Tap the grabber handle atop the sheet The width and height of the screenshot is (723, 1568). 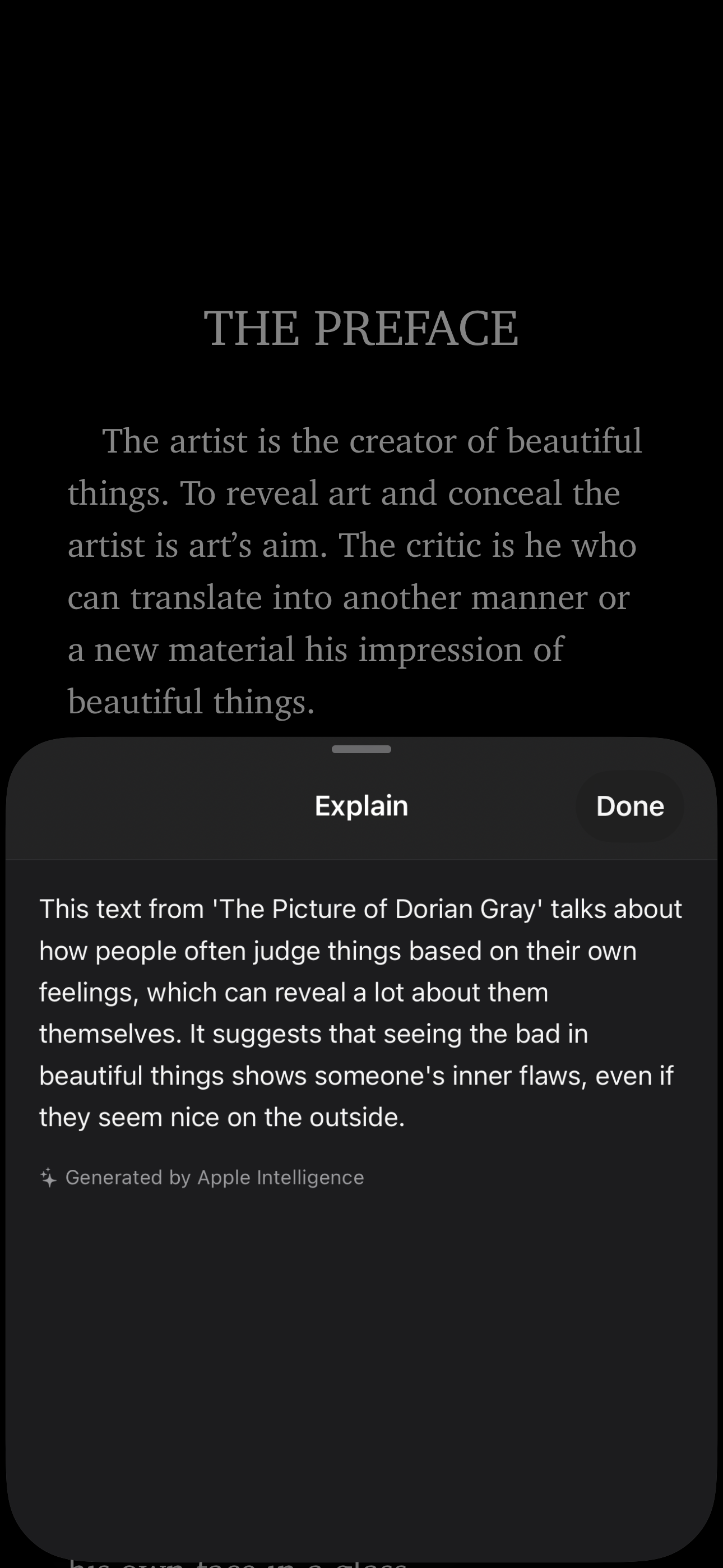361,750
